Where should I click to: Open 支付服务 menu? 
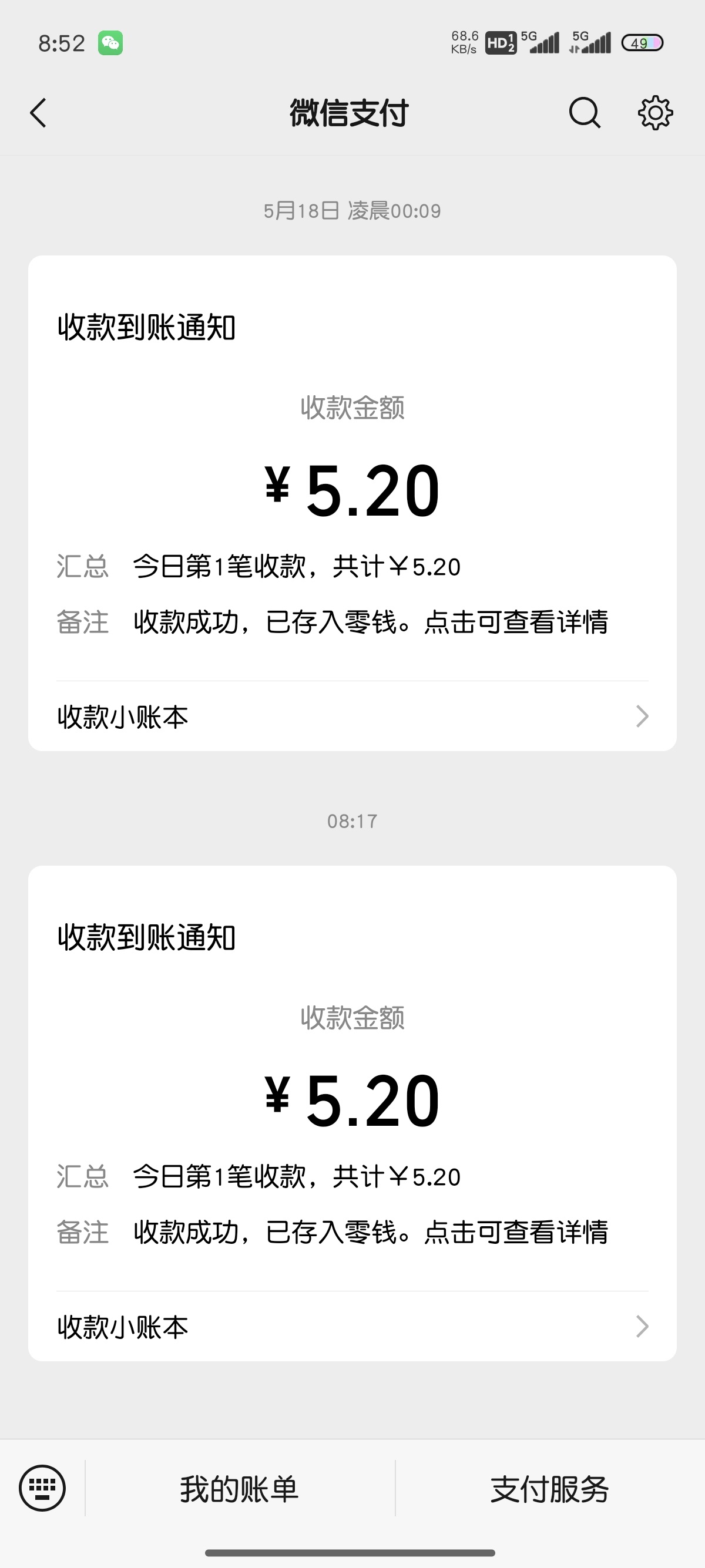[550, 1489]
